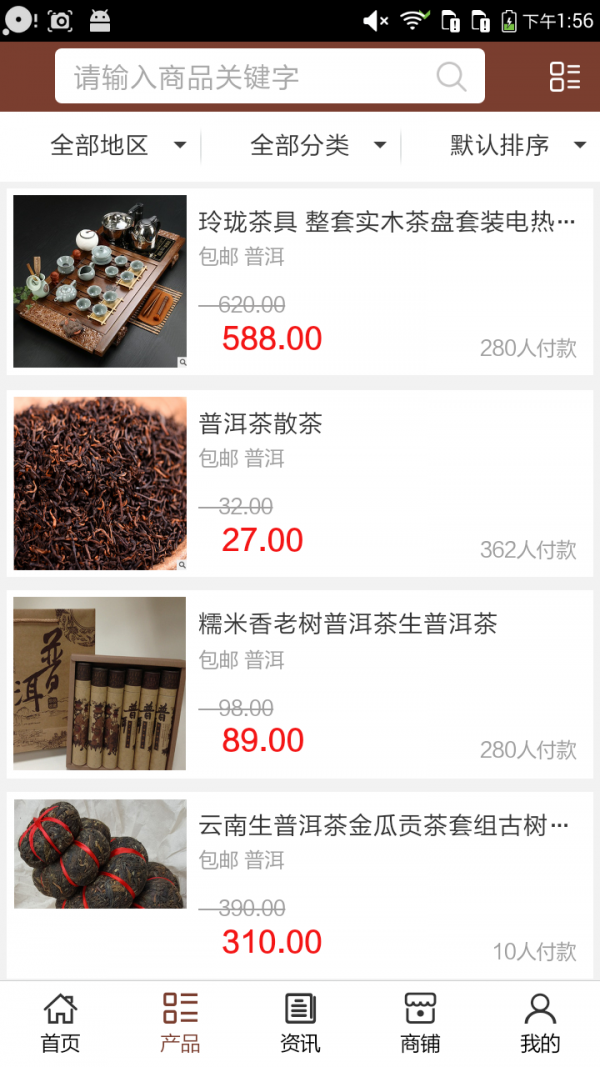Viewport: 600px width, 1067px height.
Task: Switch to the 我的 profile tab
Action: click(540, 1023)
